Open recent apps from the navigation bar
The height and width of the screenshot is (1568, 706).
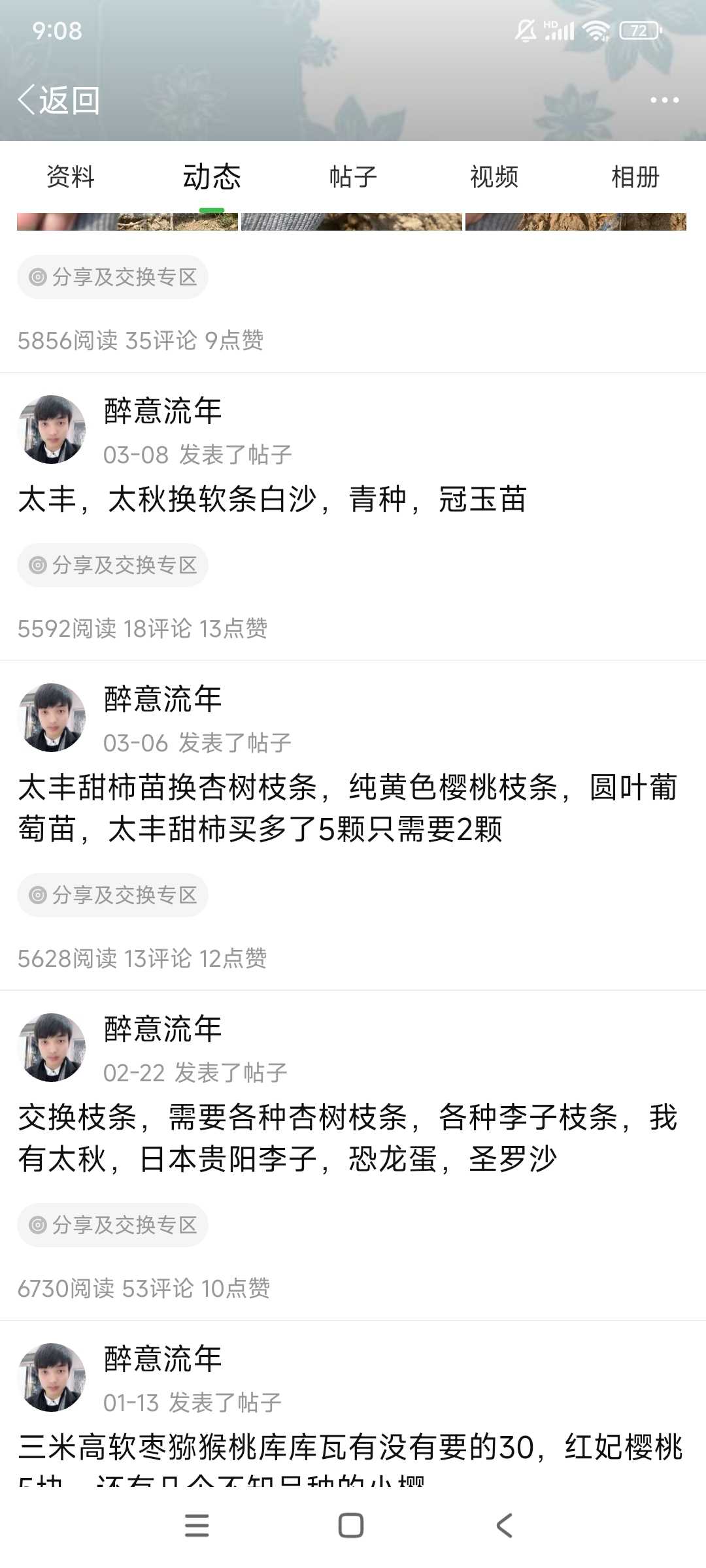(x=197, y=1526)
